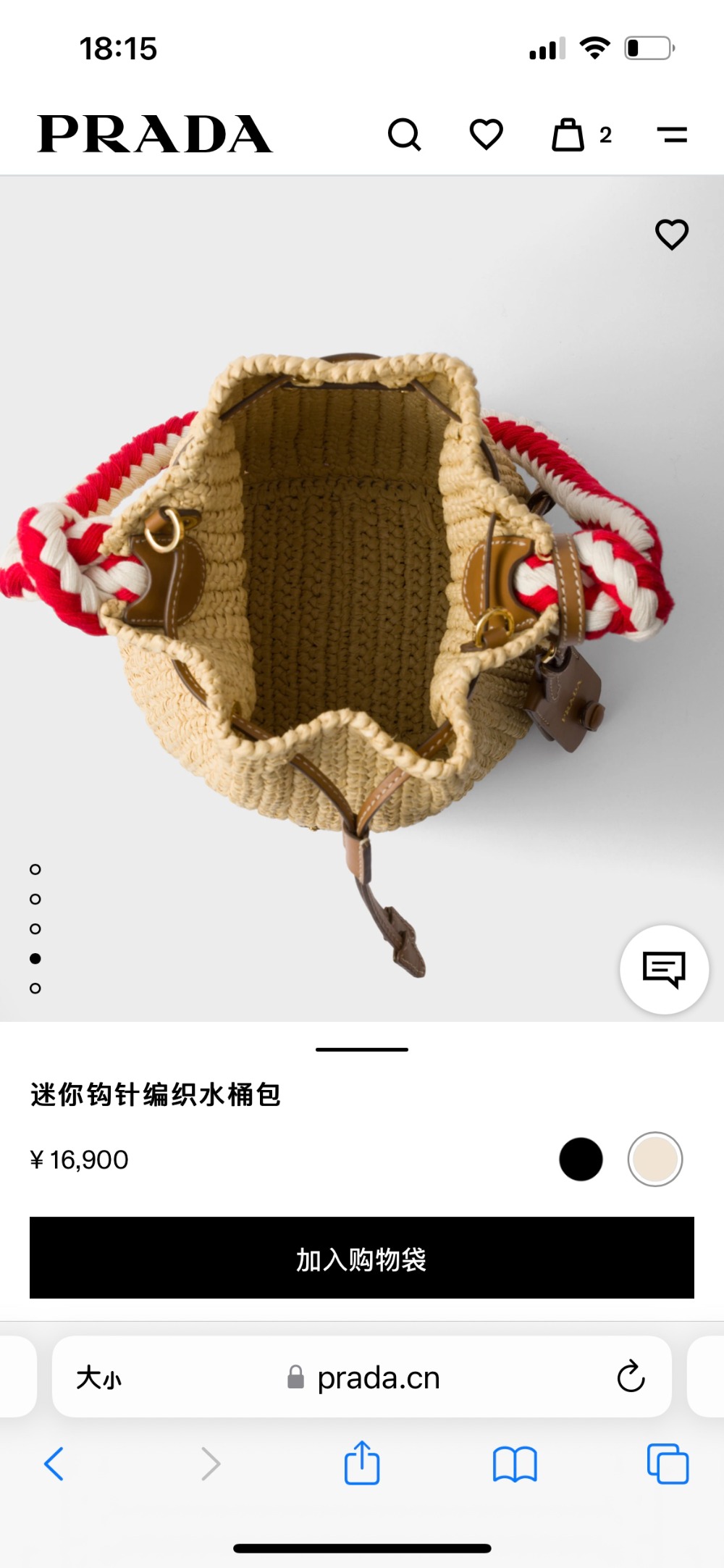724x1568 pixels.
Task: Open the live chat bubble
Action: [x=664, y=969]
